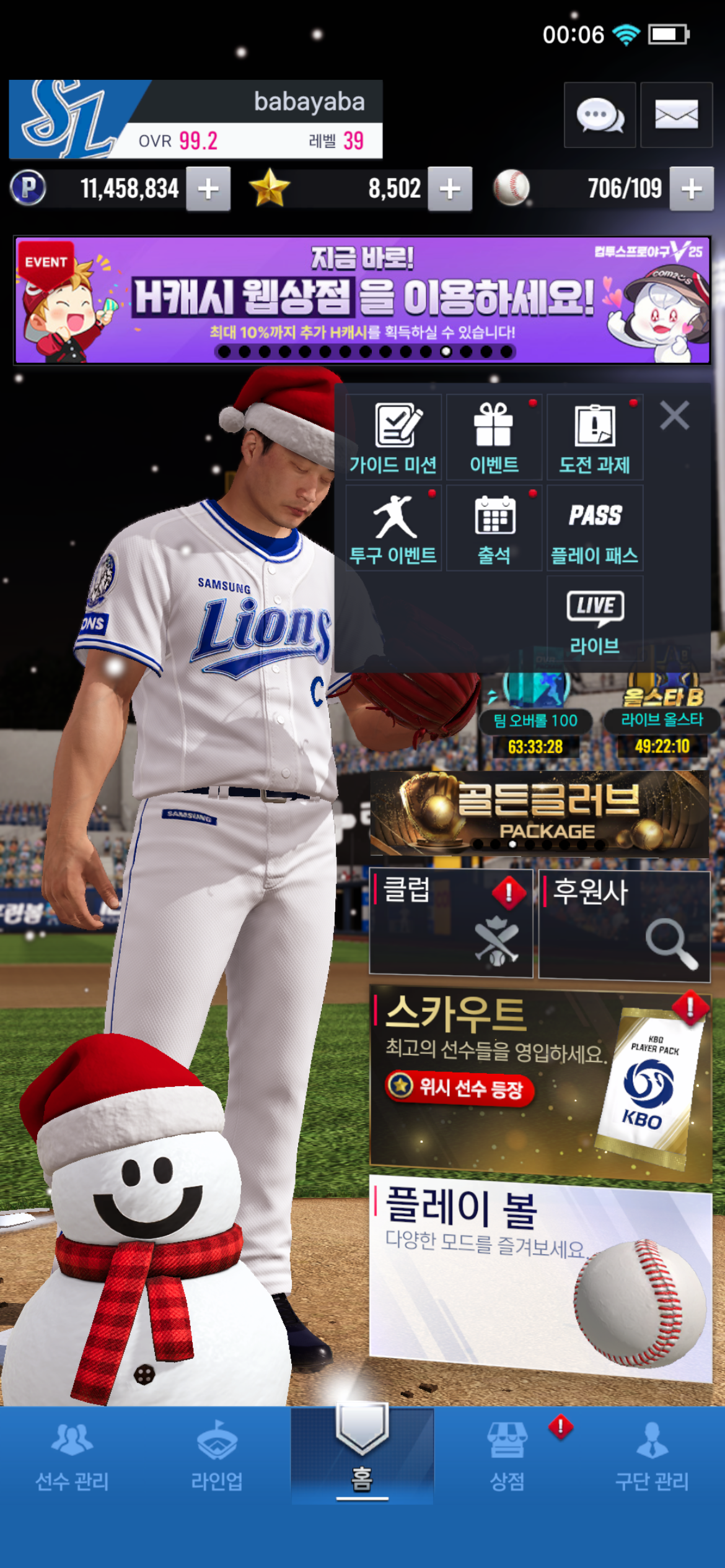
Task: Add more stars with plus button
Action: coord(450,188)
